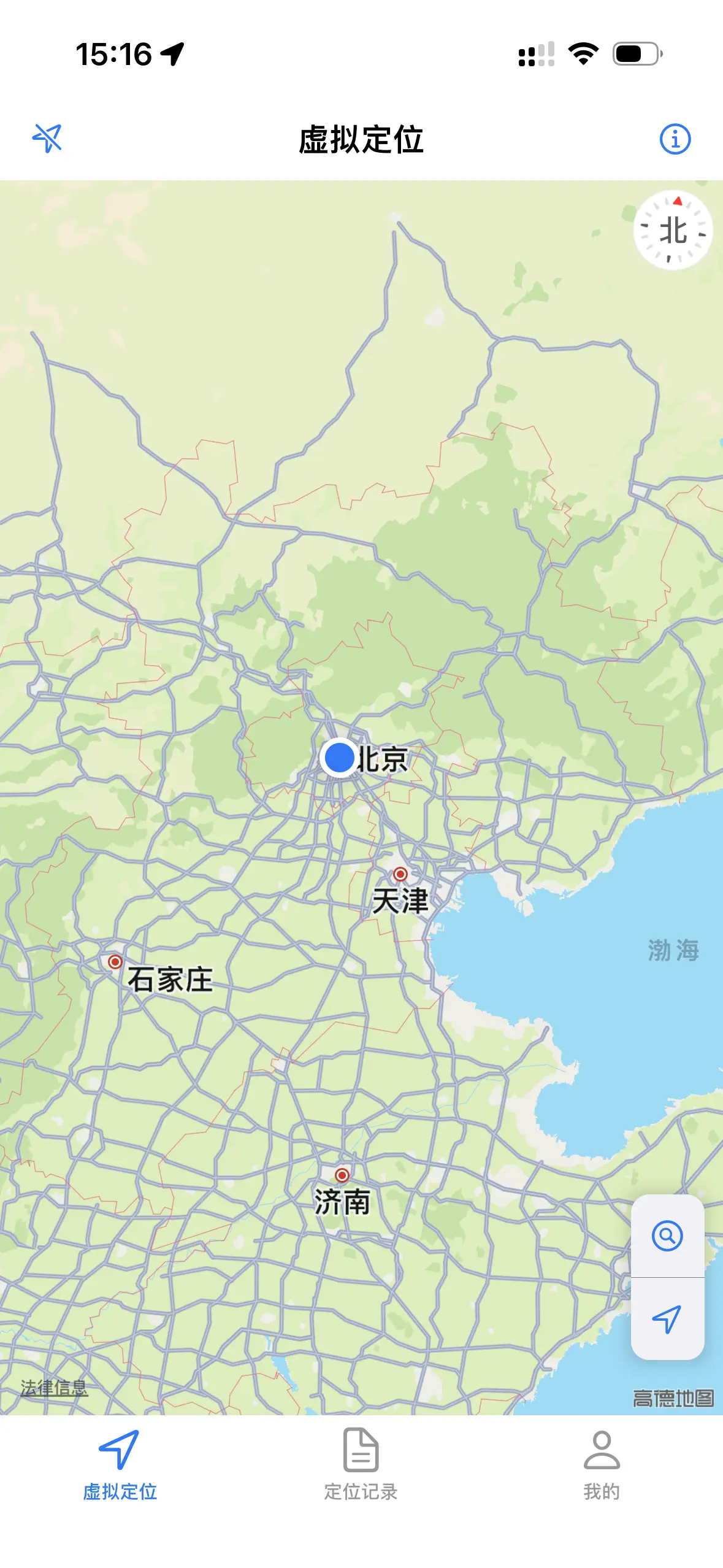This screenshot has height=1568, width=723.
Task: Switch to the 我的 tab
Action: click(x=601, y=1465)
